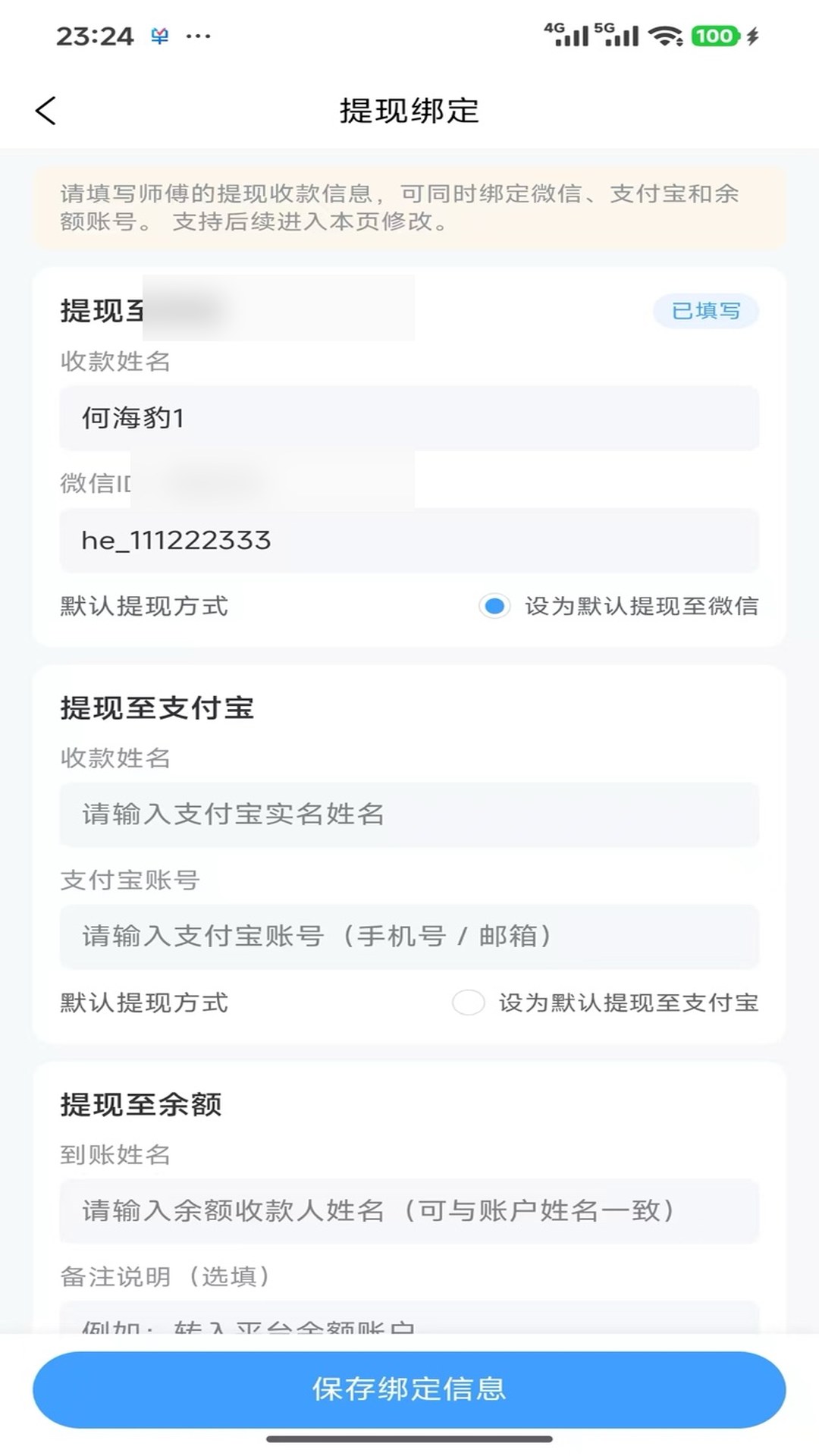The image size is (819, 1456).
Task: Tap the 已填写 badge
Action: [706, 311]
